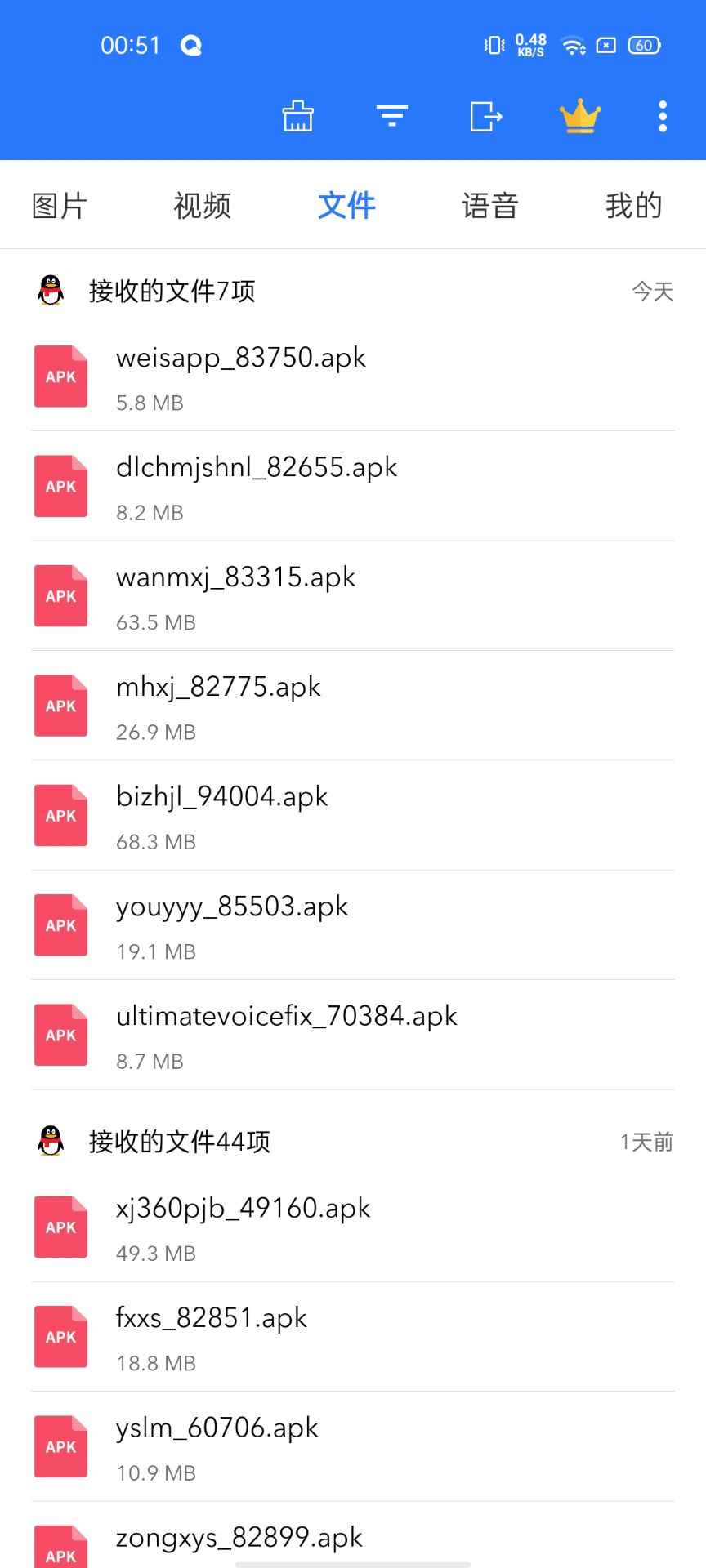Select fxxs_82851.apk file
Viewport: 706px width, 1568px height.
(353, 1337)
